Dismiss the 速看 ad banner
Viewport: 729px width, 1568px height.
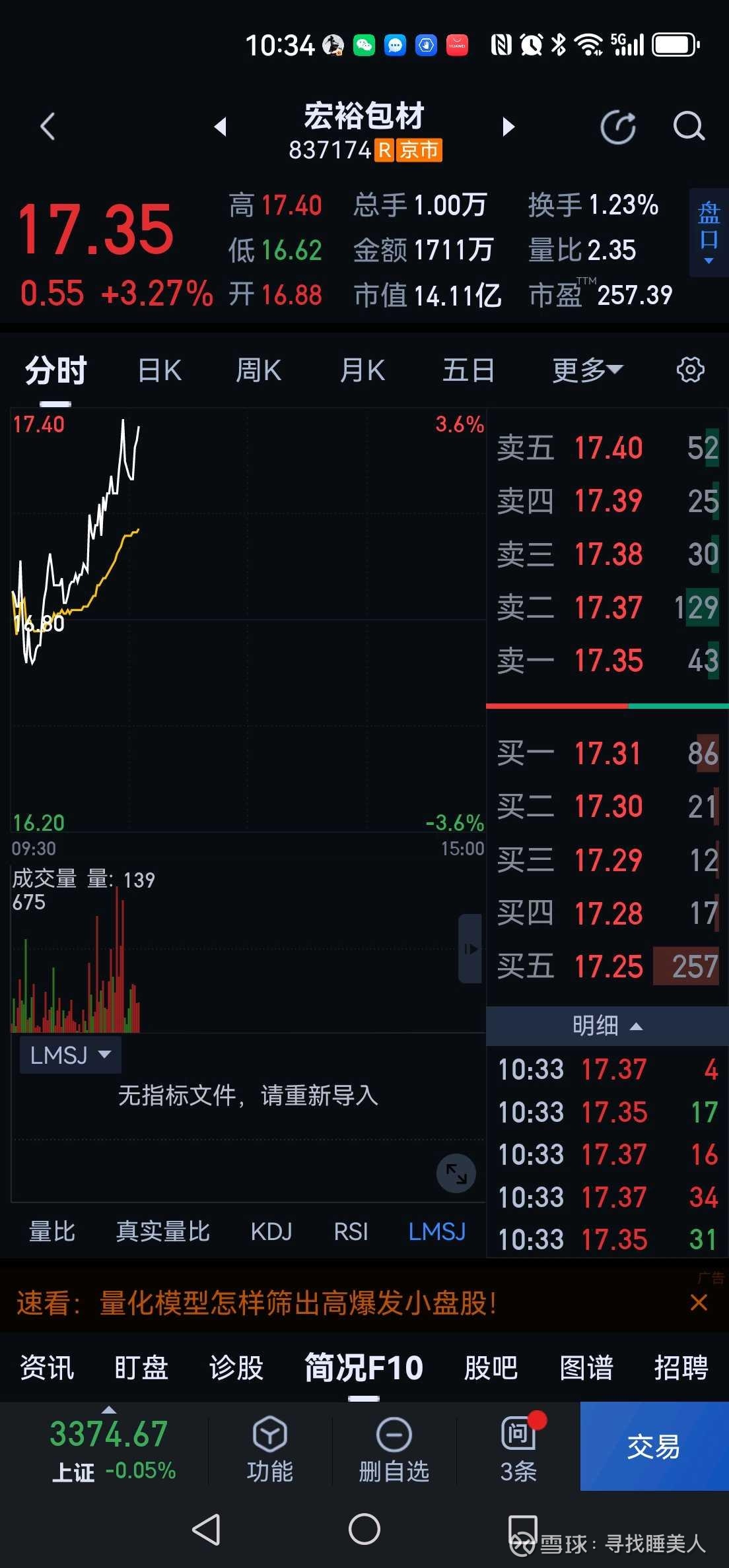coord(699,1303)
